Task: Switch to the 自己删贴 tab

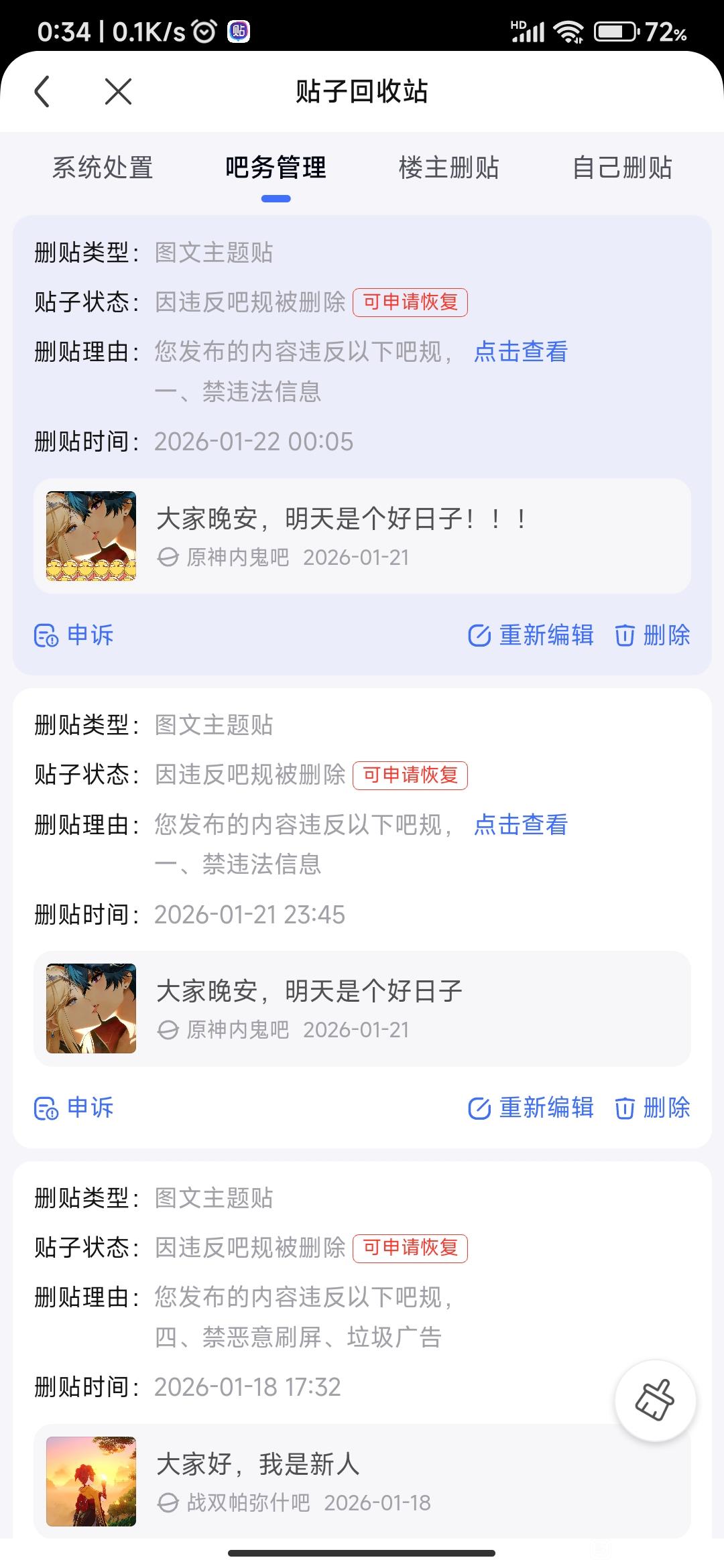Action: coord(622,168)
